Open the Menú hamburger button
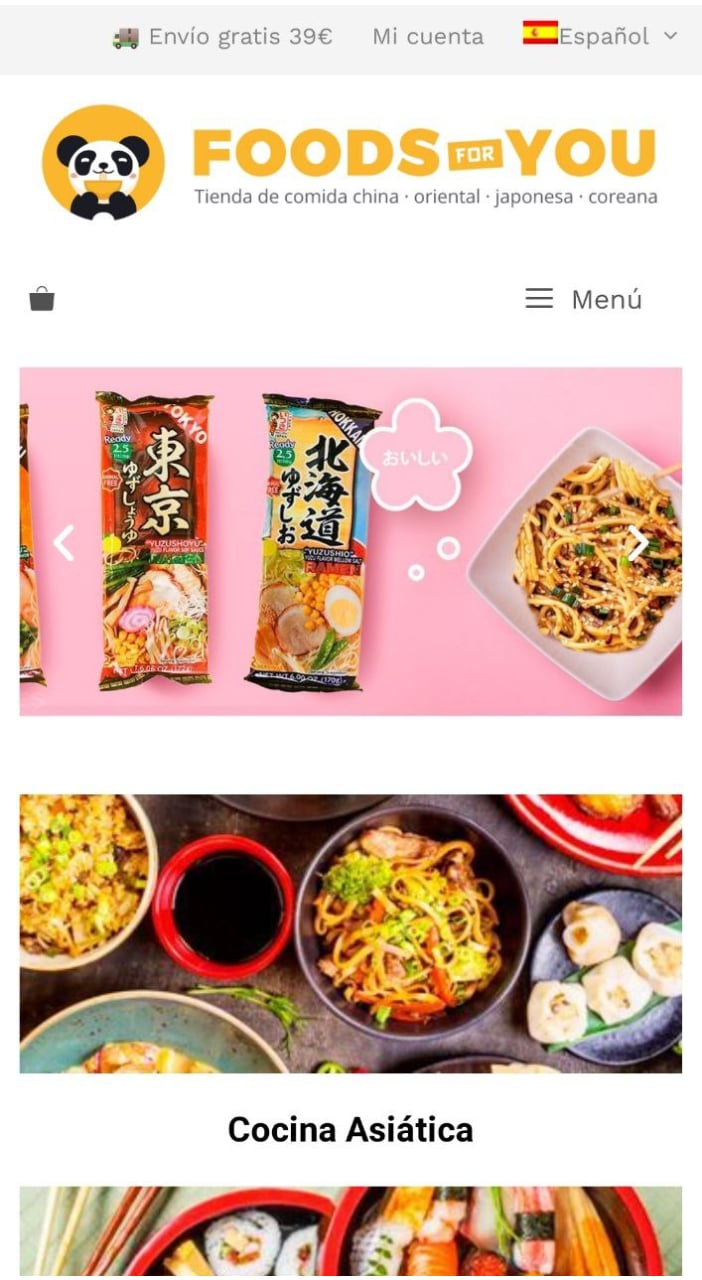702x1280 pixels. coord(584,299)
